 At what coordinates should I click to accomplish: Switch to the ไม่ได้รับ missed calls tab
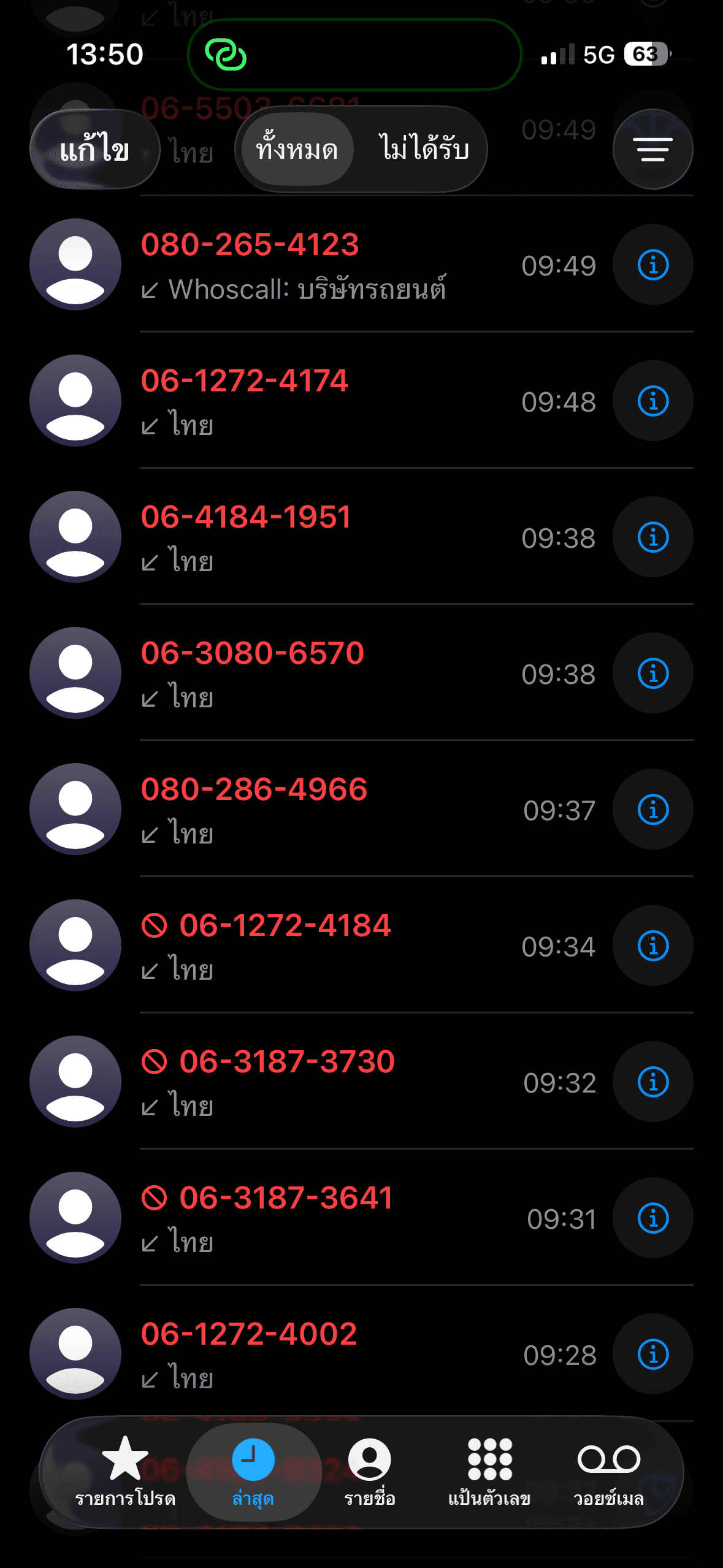pyautogui.click(x=424, y=149)
